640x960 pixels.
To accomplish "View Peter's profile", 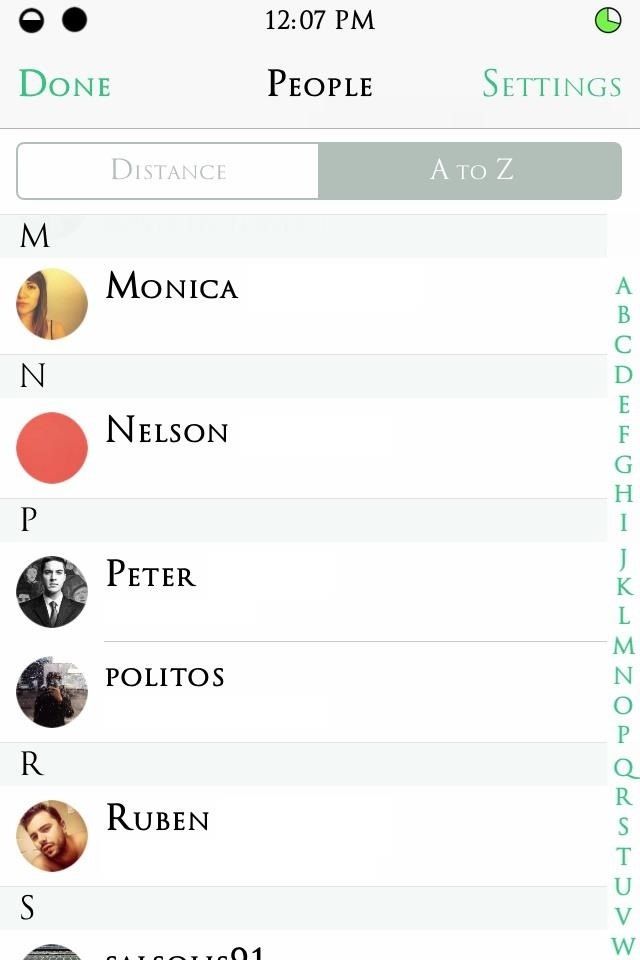I will (x=300, y=591).
